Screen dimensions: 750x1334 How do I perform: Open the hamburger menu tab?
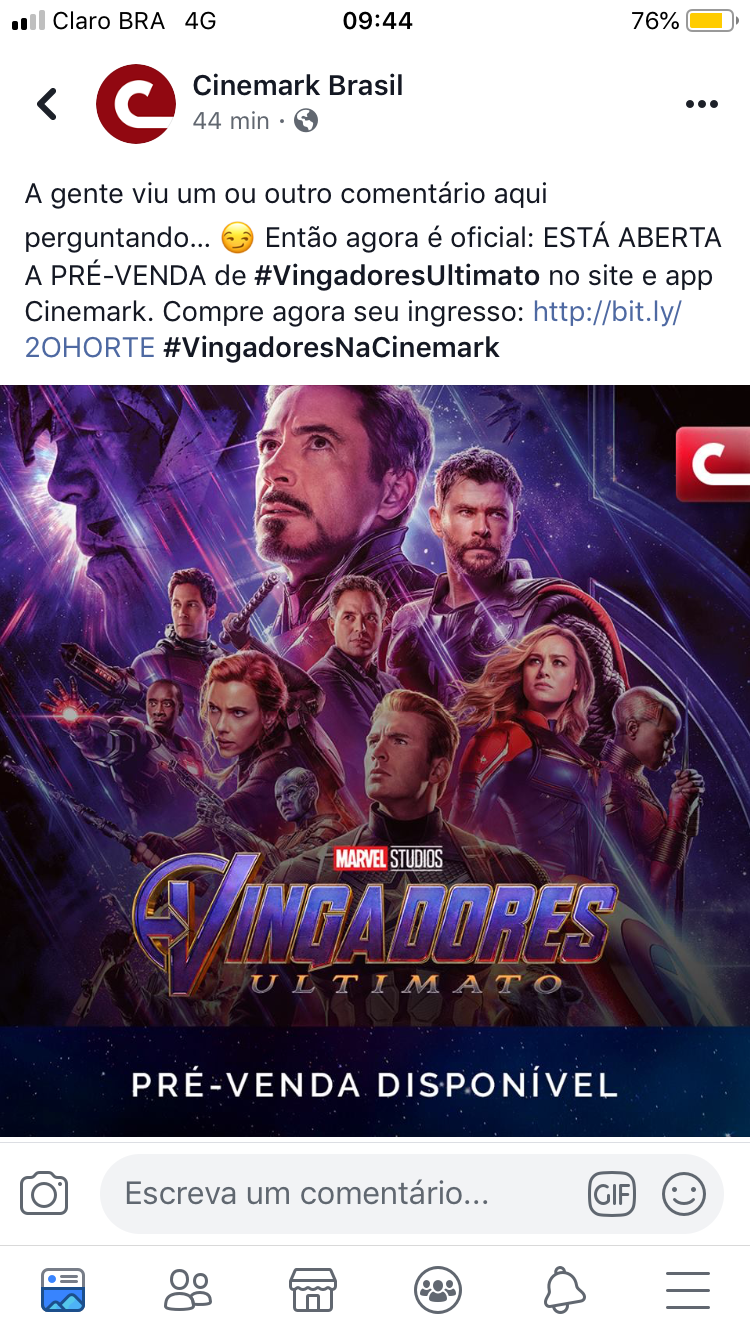688,1290
